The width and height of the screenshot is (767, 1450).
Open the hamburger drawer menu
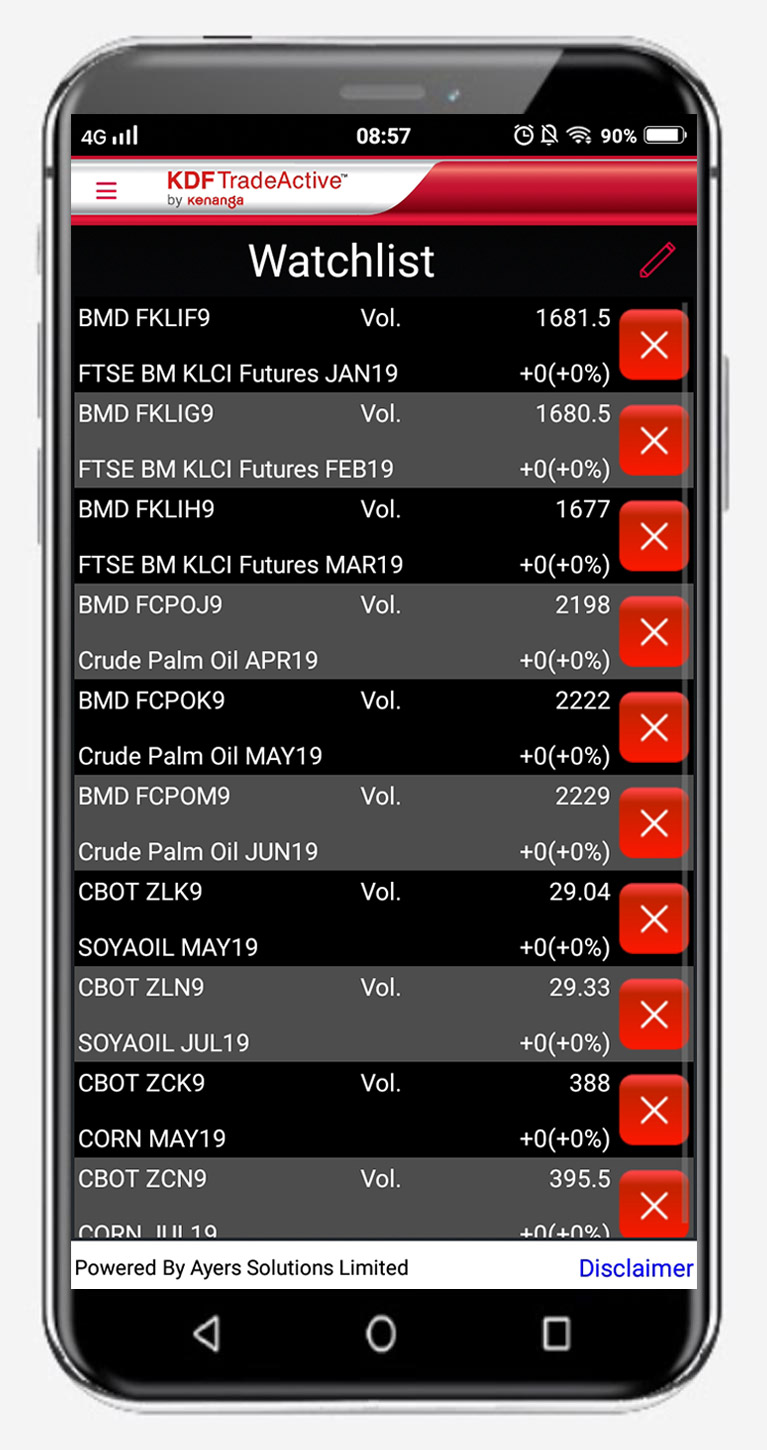[106, 191]
